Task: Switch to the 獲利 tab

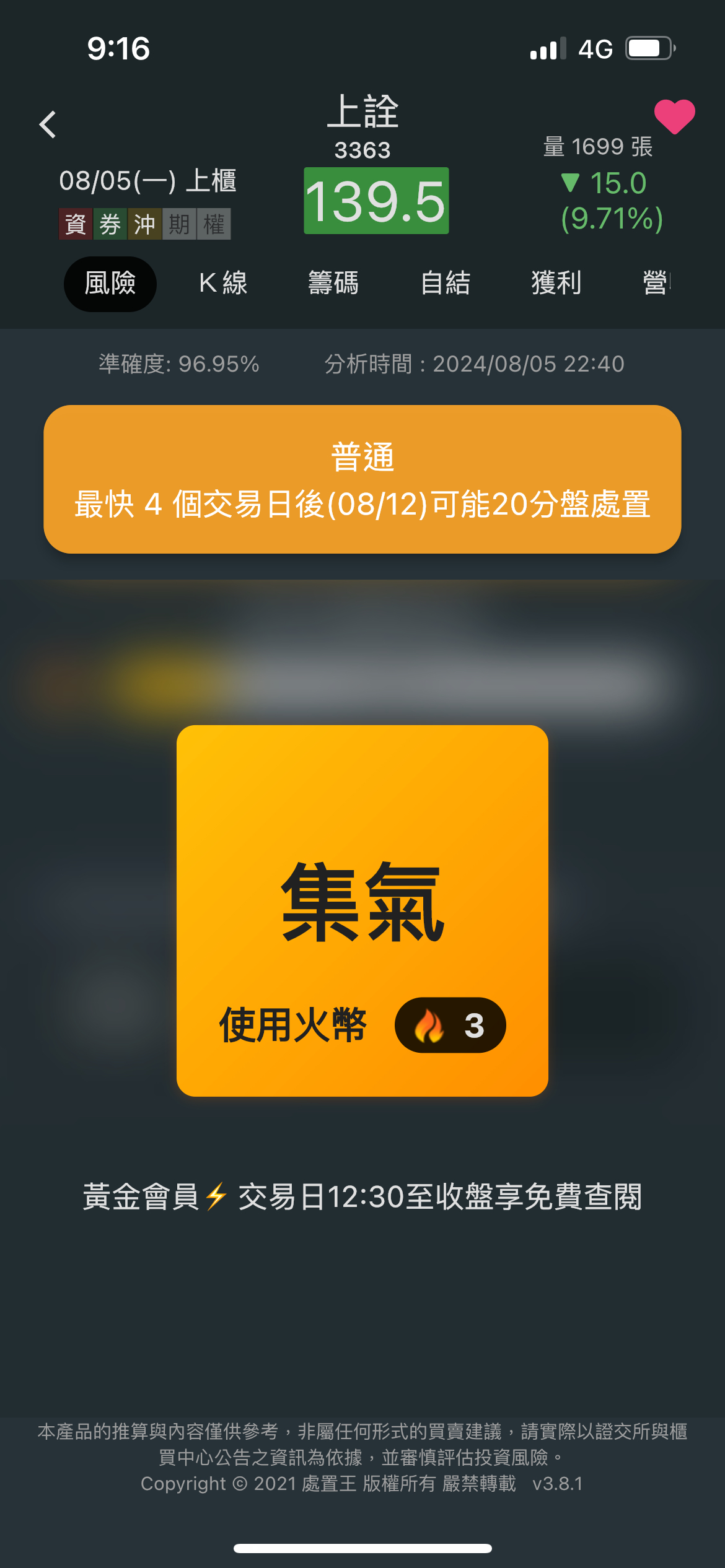Action: pos(556,283)
